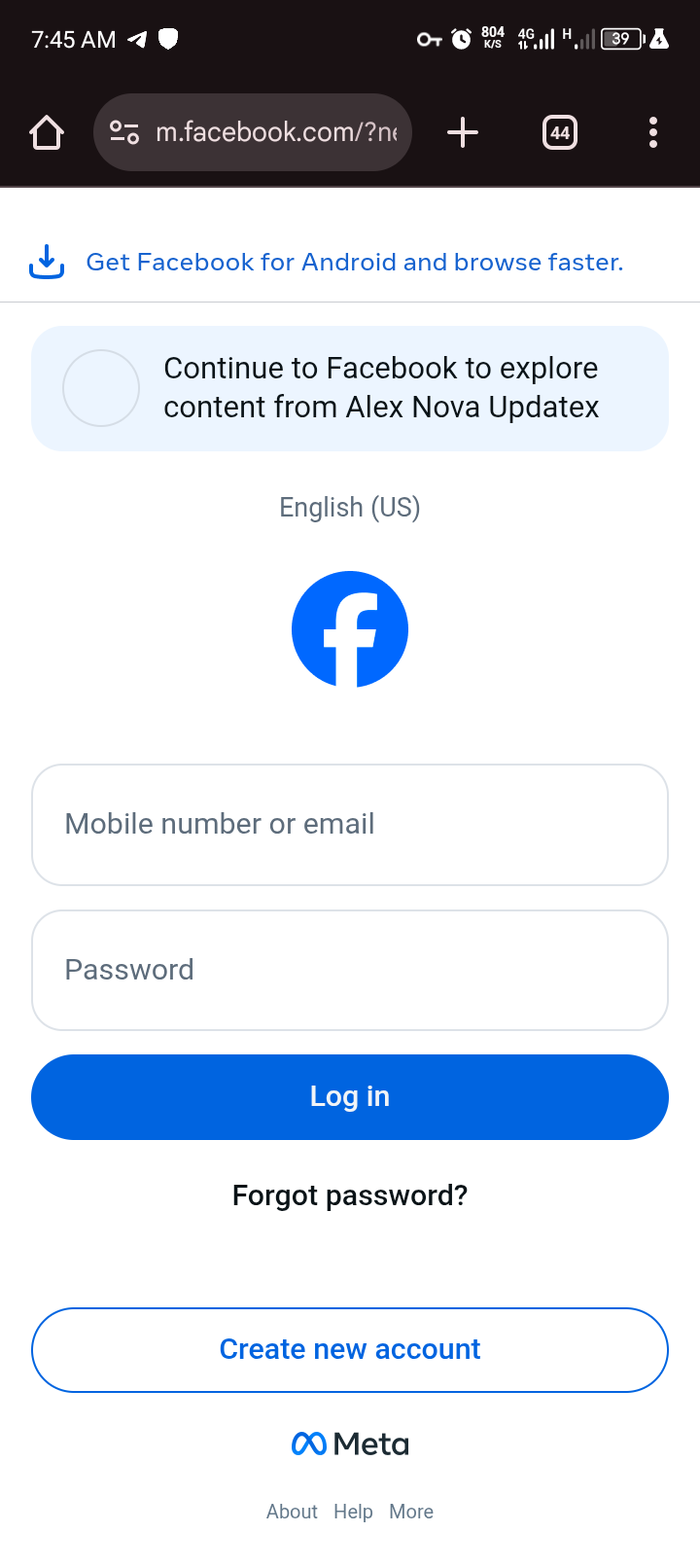The image size is (700, 1568).
Task: Open Forgot password link
Action: (x=350, y=1195)
